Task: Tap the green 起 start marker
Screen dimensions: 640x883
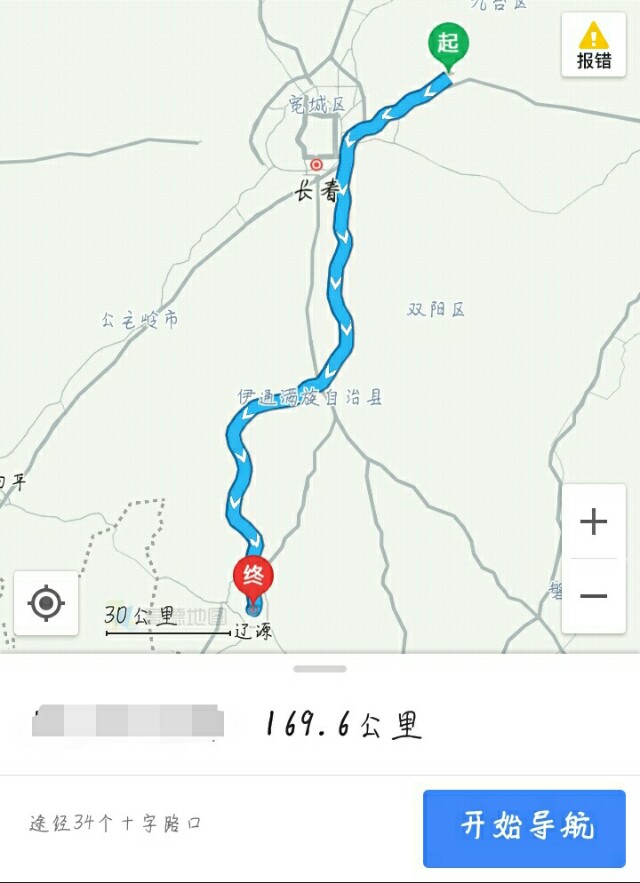Action: (x=448, y=45)
